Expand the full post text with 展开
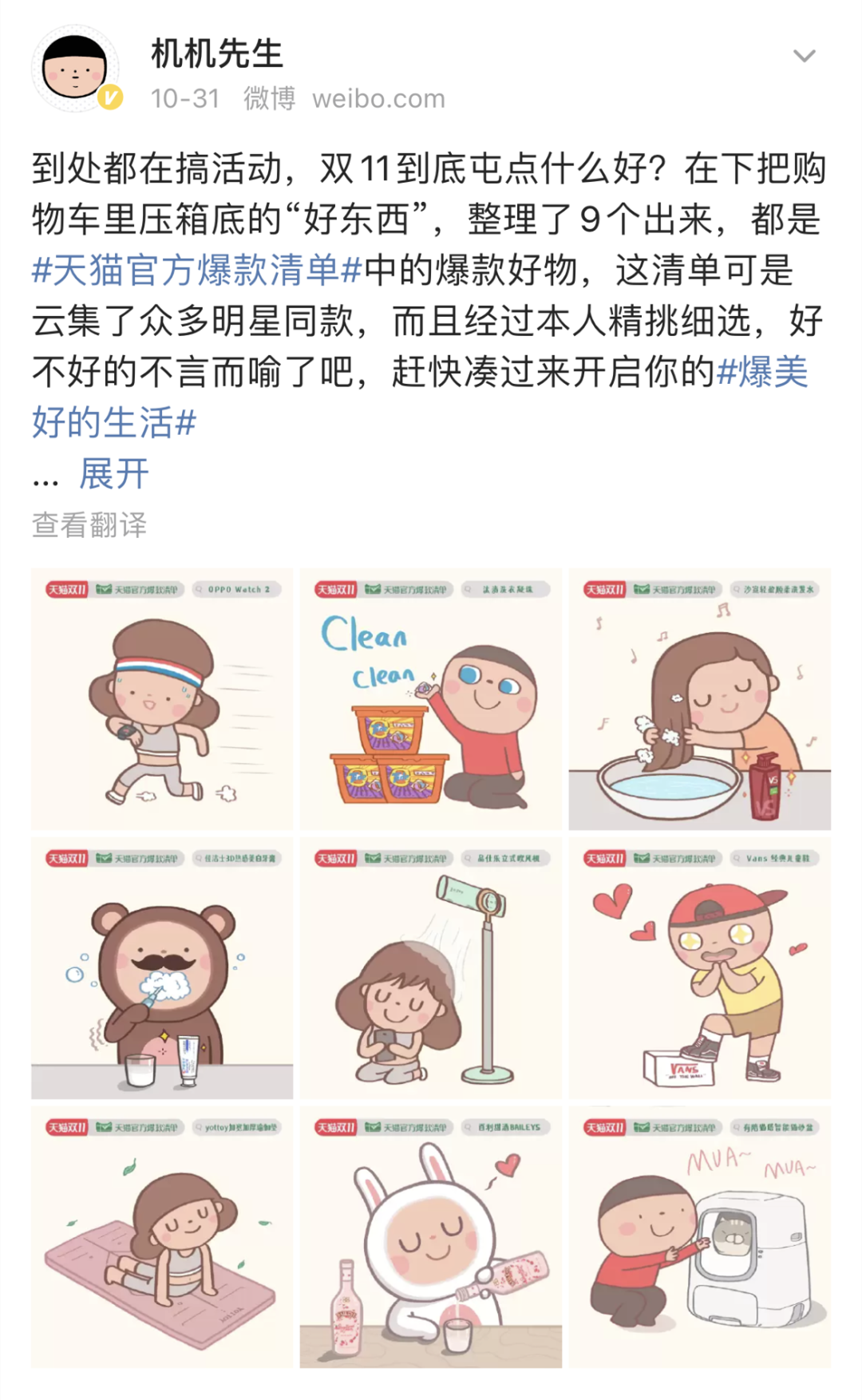This screenshot has height=1400, width=862. [114, 474]
